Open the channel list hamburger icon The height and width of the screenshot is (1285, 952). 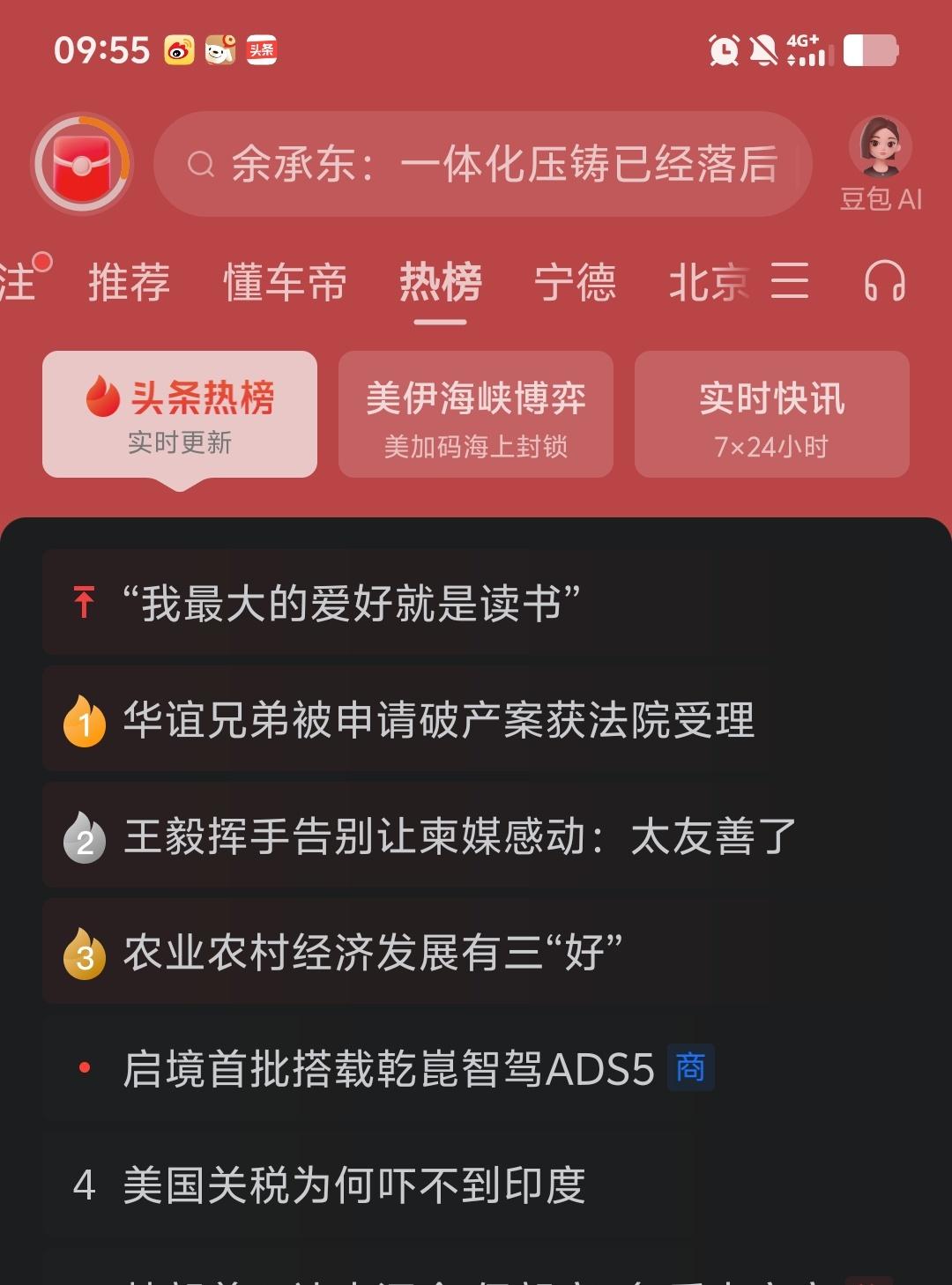pyautogui.click(x=789, y=282)
